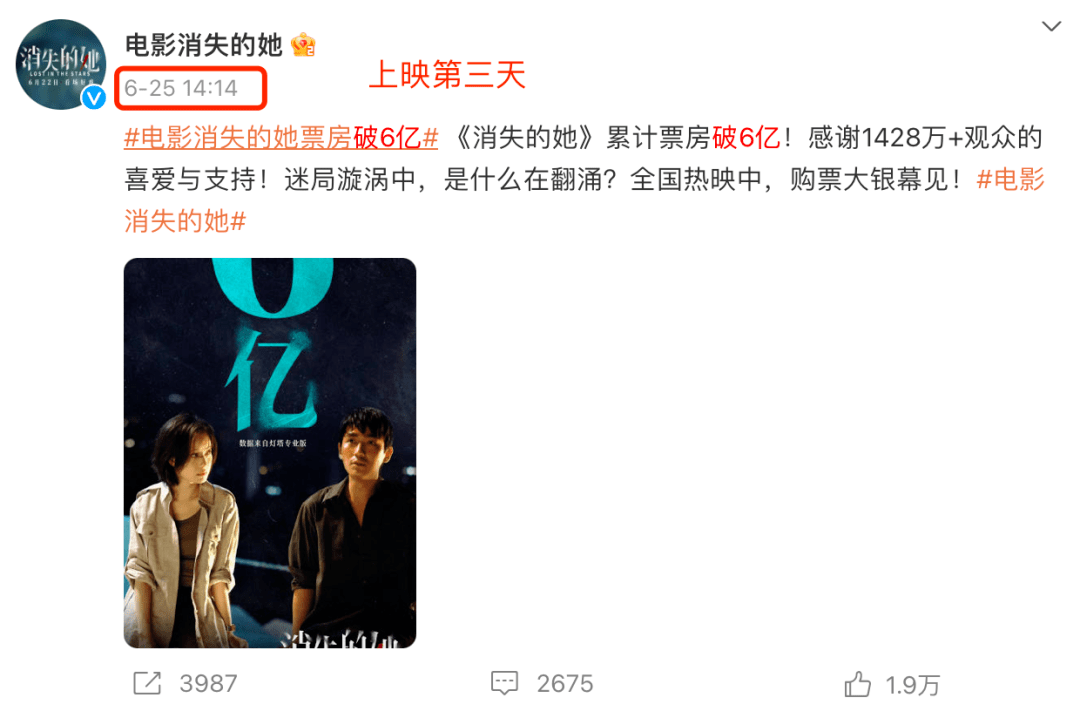Open the trailing #电影消失的她# hashtag
The width and height of the screenshot is (1080, 718).
[x=185, y=221]
